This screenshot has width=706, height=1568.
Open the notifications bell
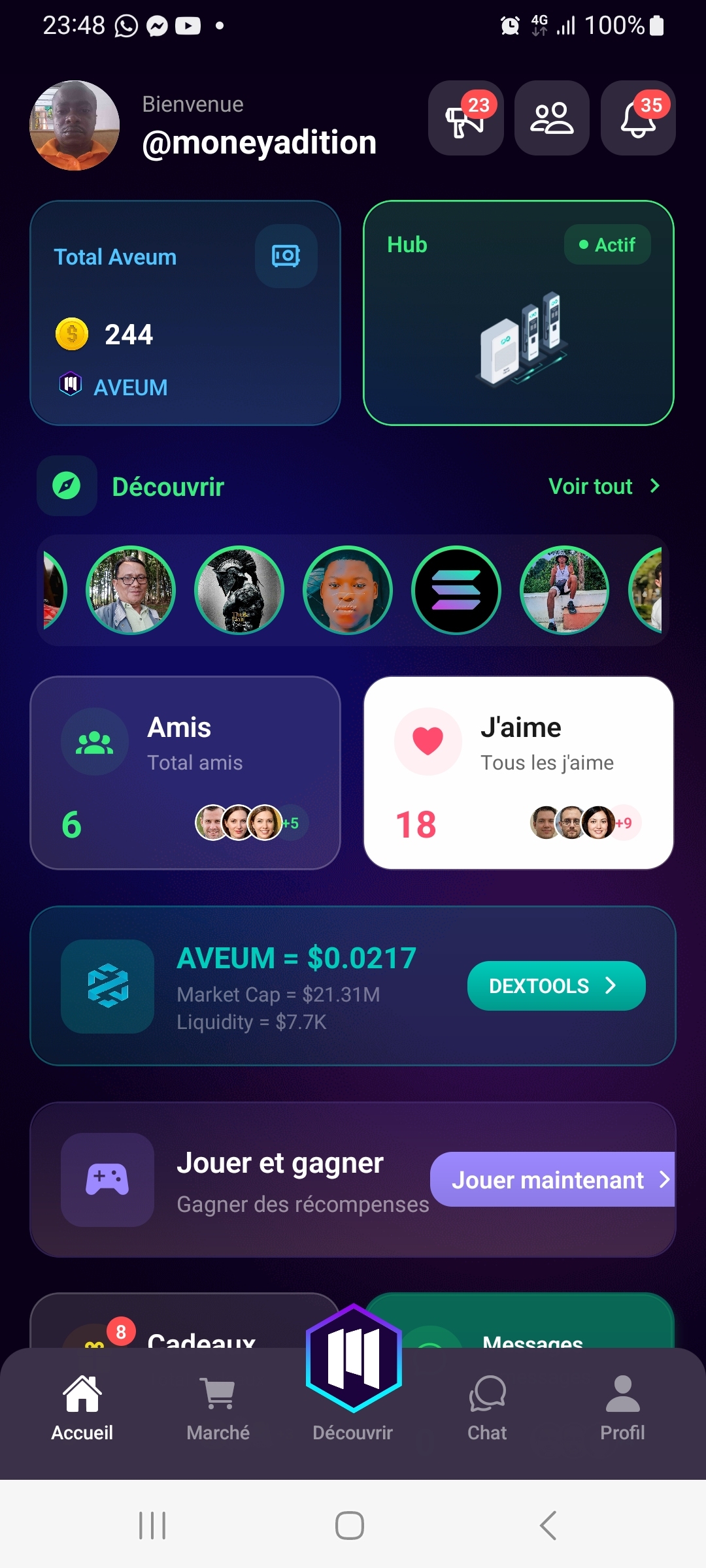(x=638, y=118)
